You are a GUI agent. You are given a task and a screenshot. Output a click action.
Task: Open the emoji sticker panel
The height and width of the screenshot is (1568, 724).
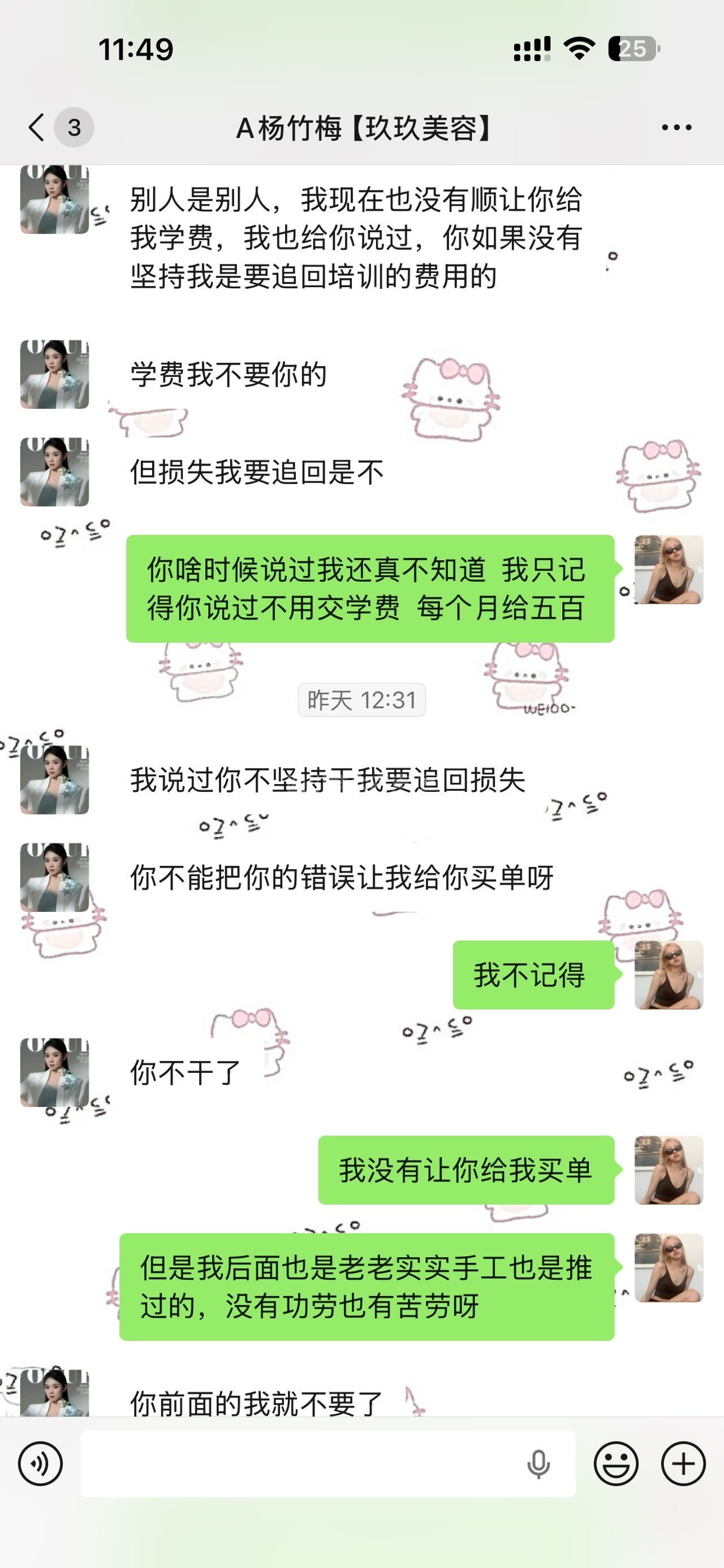(616, 1464)
